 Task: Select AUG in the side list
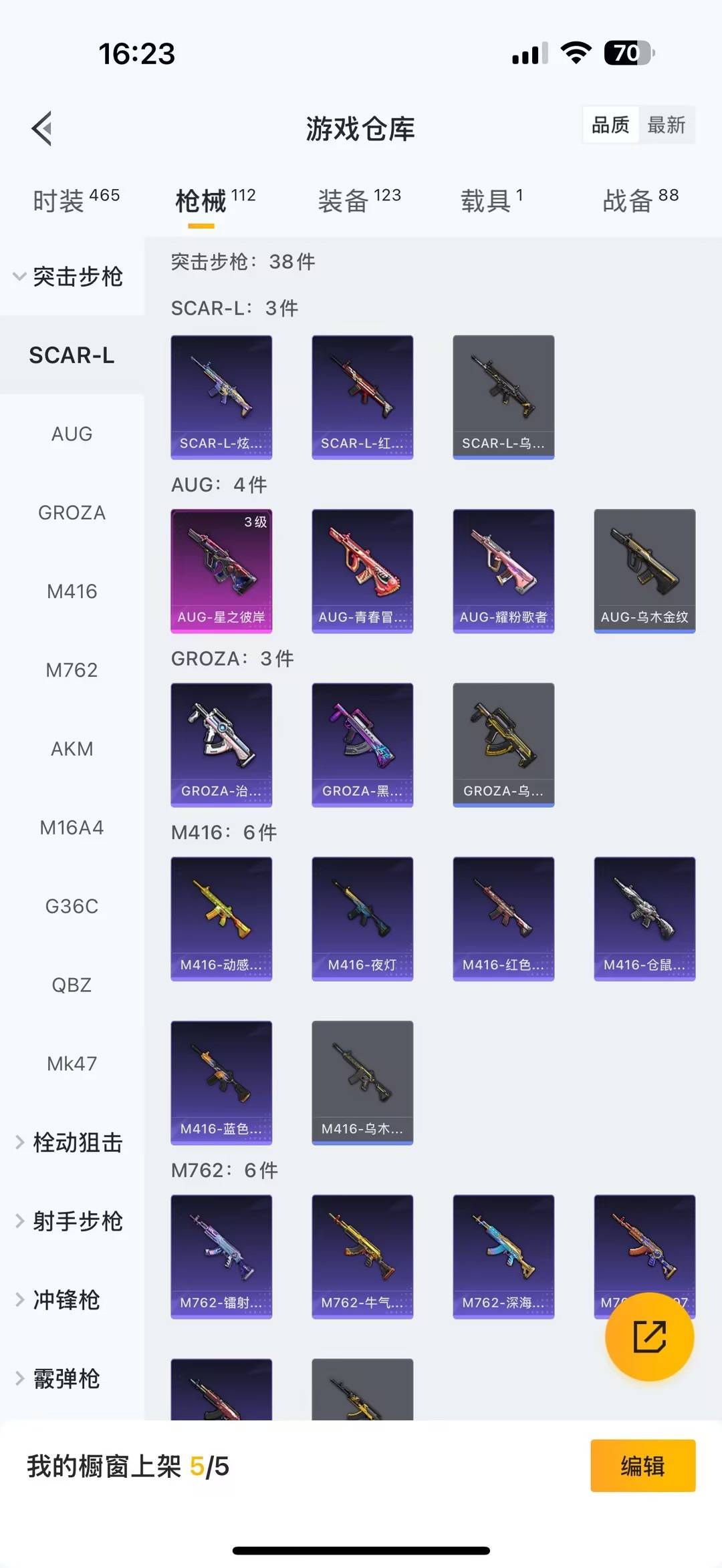pos(72,434)
